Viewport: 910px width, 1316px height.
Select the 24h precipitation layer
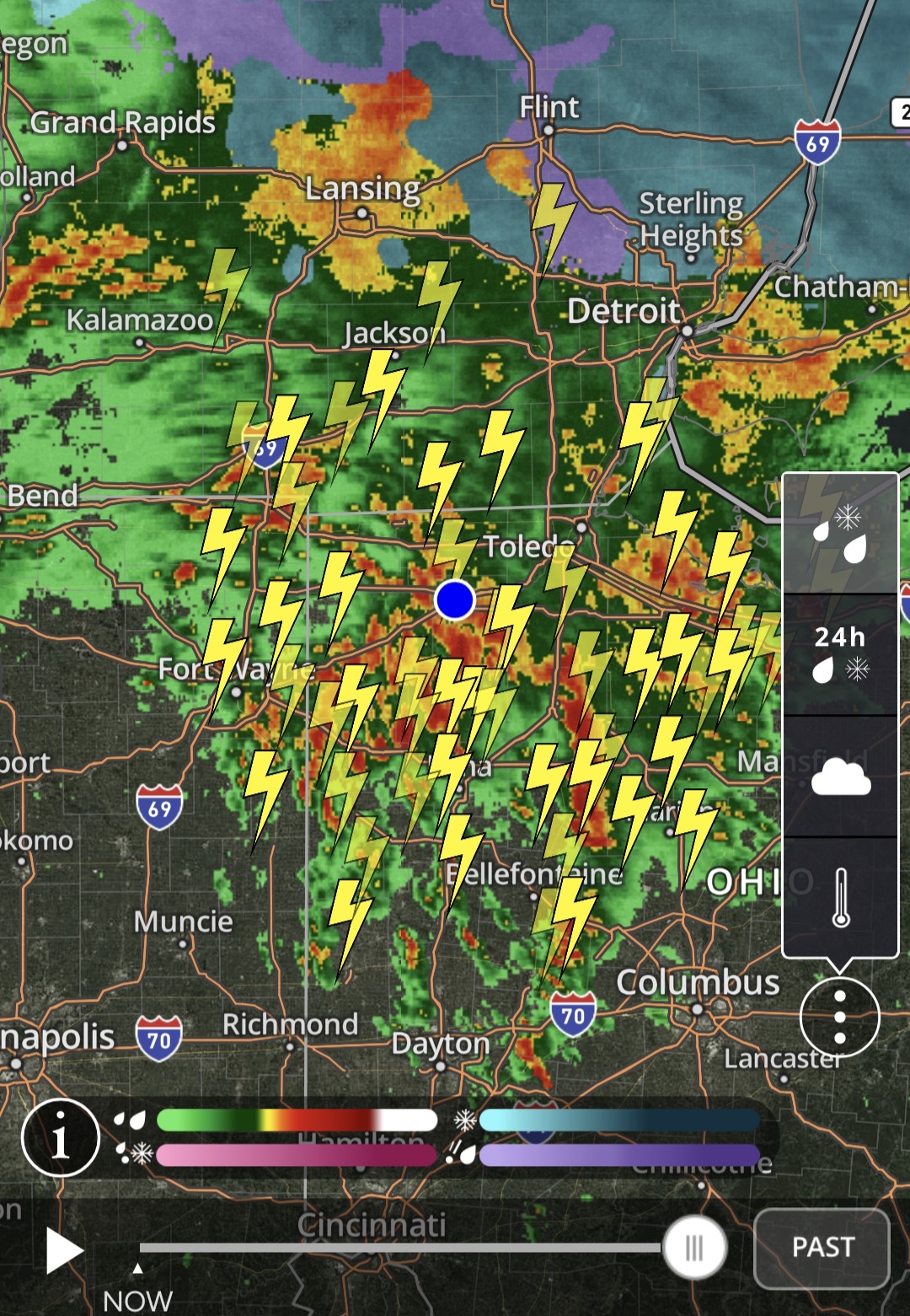[840, 654]
